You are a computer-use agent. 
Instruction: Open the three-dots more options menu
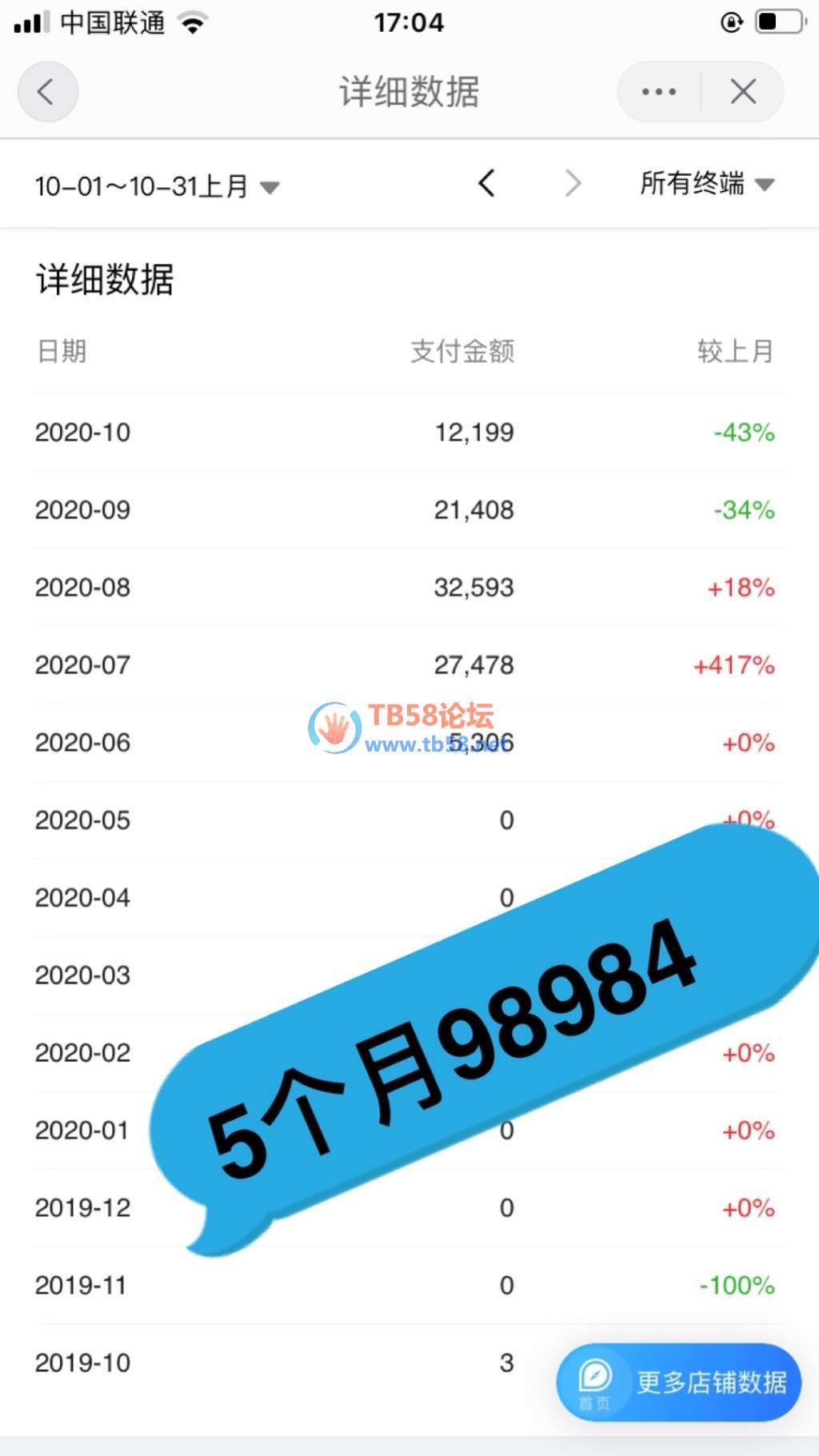click(x=659, y=92)
